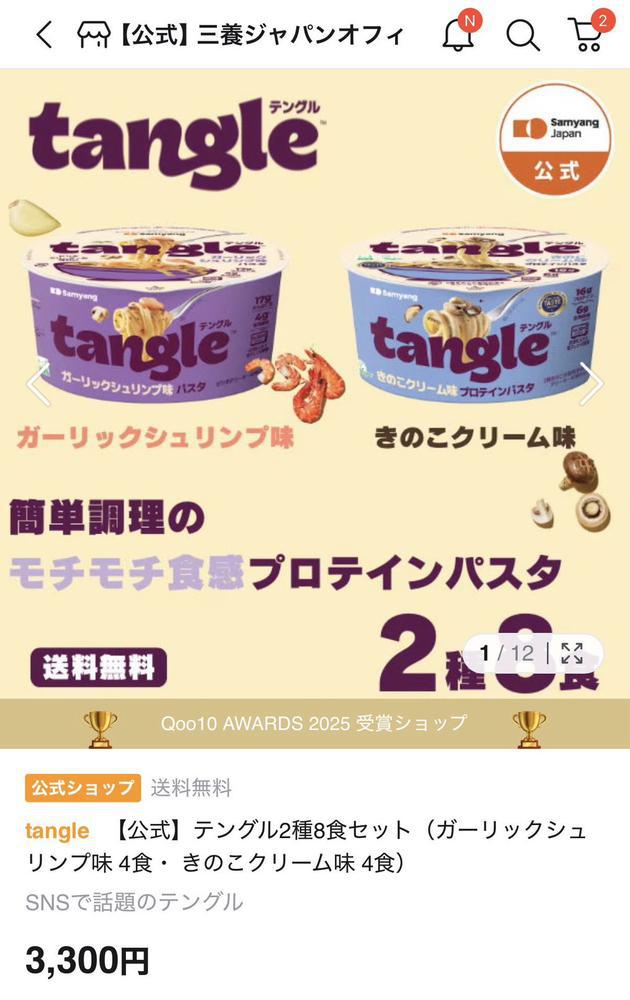The width and height of the screenshot is (630, 1000).
Task: Show the previous product image
Action: pyautogui.click(x=37, y=384)
